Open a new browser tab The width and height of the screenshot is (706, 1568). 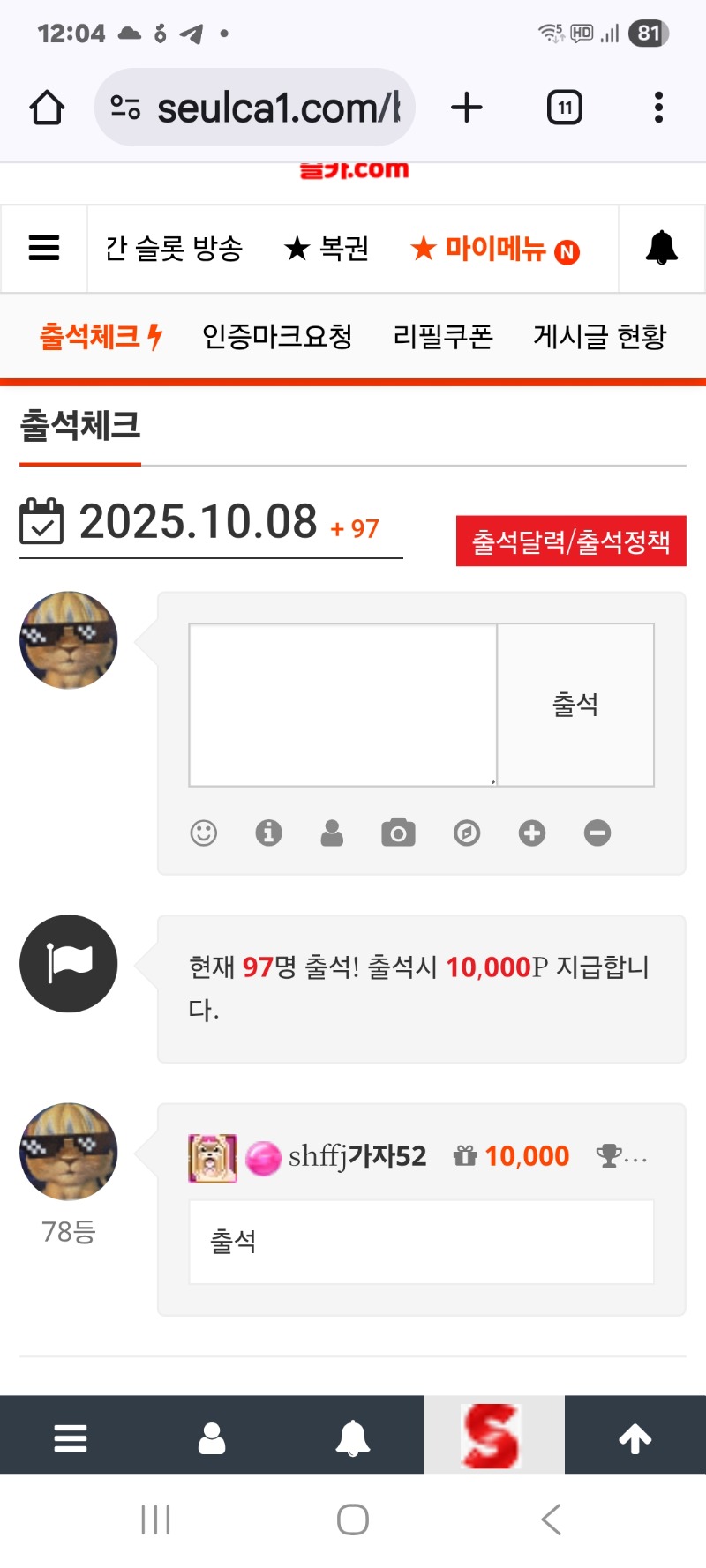tap(466, 108)
